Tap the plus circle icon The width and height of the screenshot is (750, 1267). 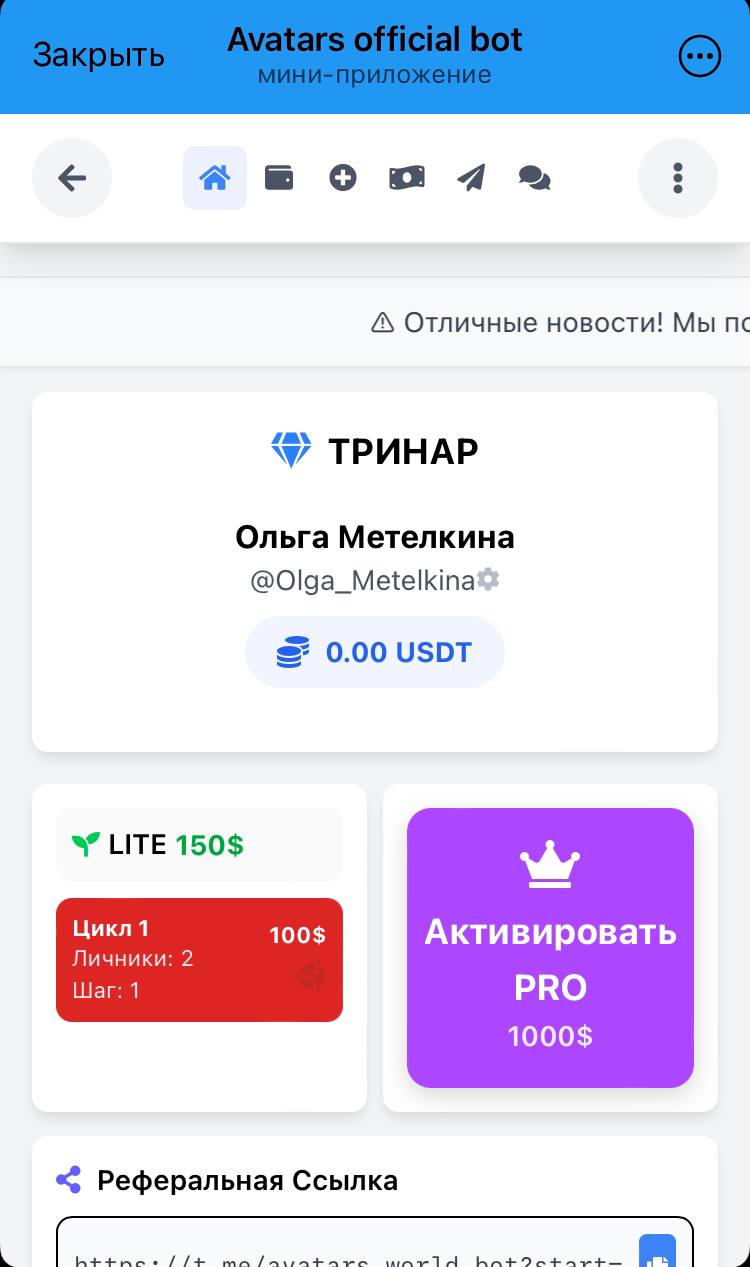click(x=343, y=178)
